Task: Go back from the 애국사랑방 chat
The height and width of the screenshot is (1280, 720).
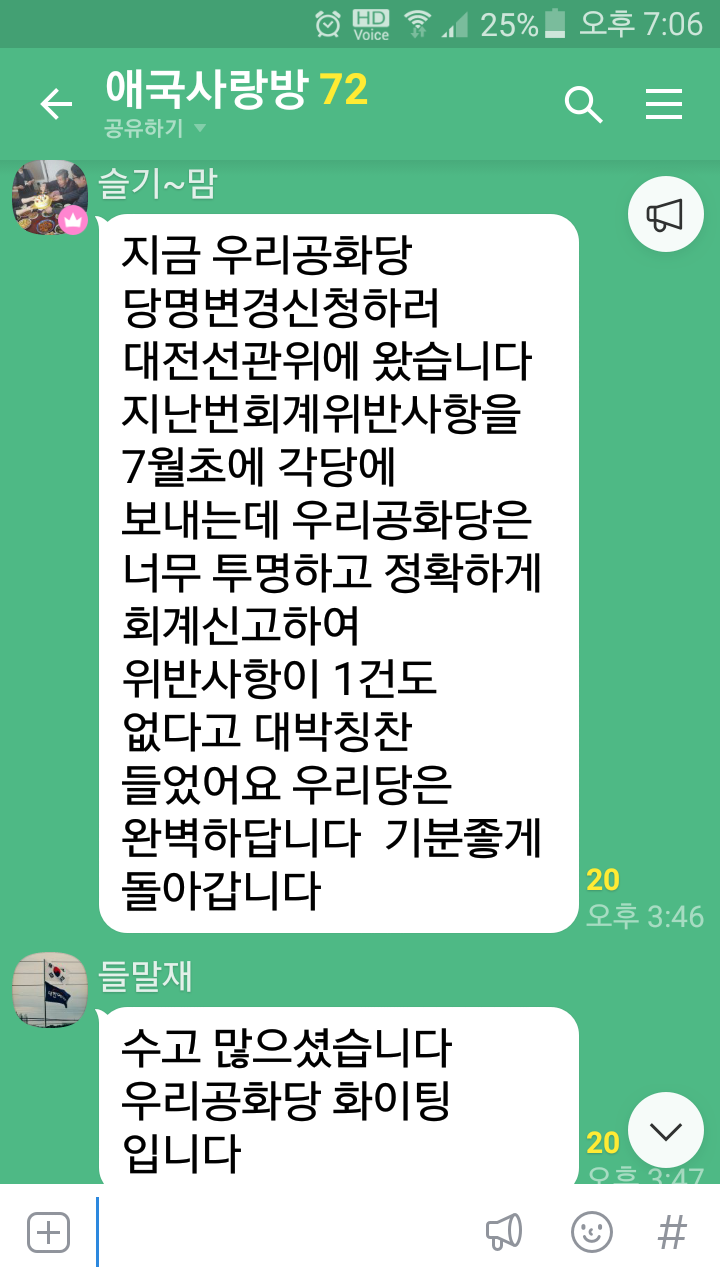Action: (x=56, y=104)
